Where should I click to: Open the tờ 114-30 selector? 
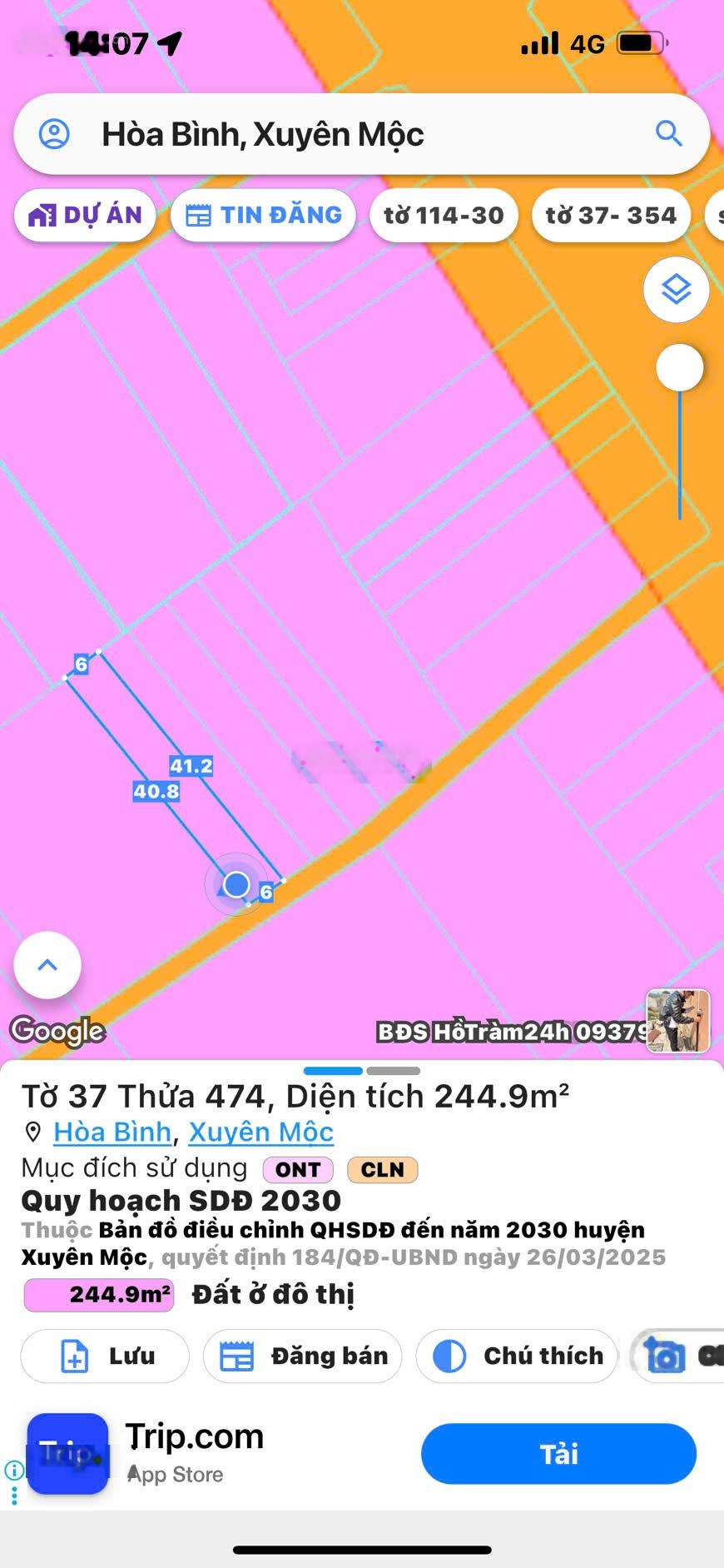coord(444,215)
